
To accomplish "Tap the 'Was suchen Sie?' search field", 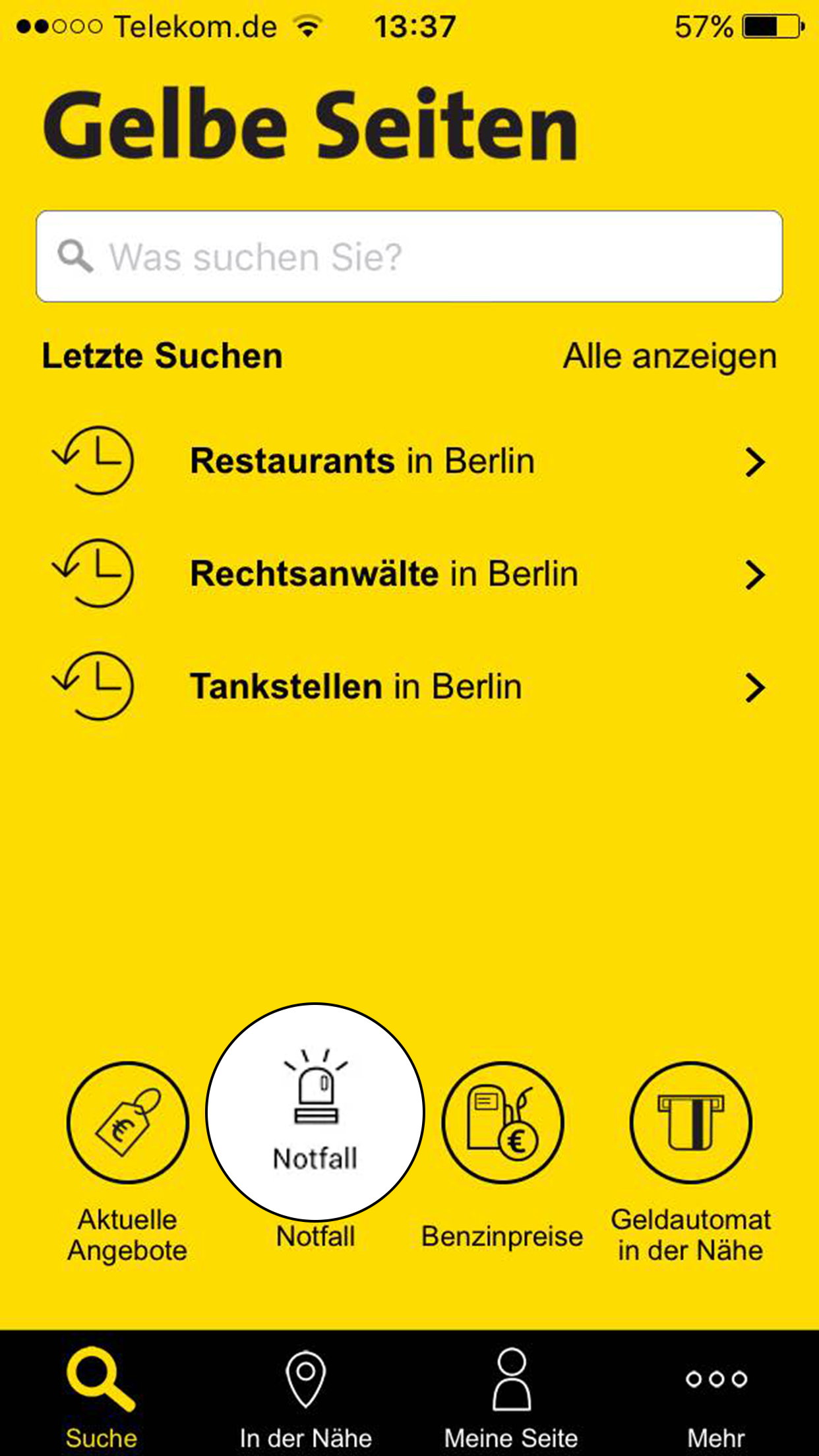I will (x=409, y=257).
